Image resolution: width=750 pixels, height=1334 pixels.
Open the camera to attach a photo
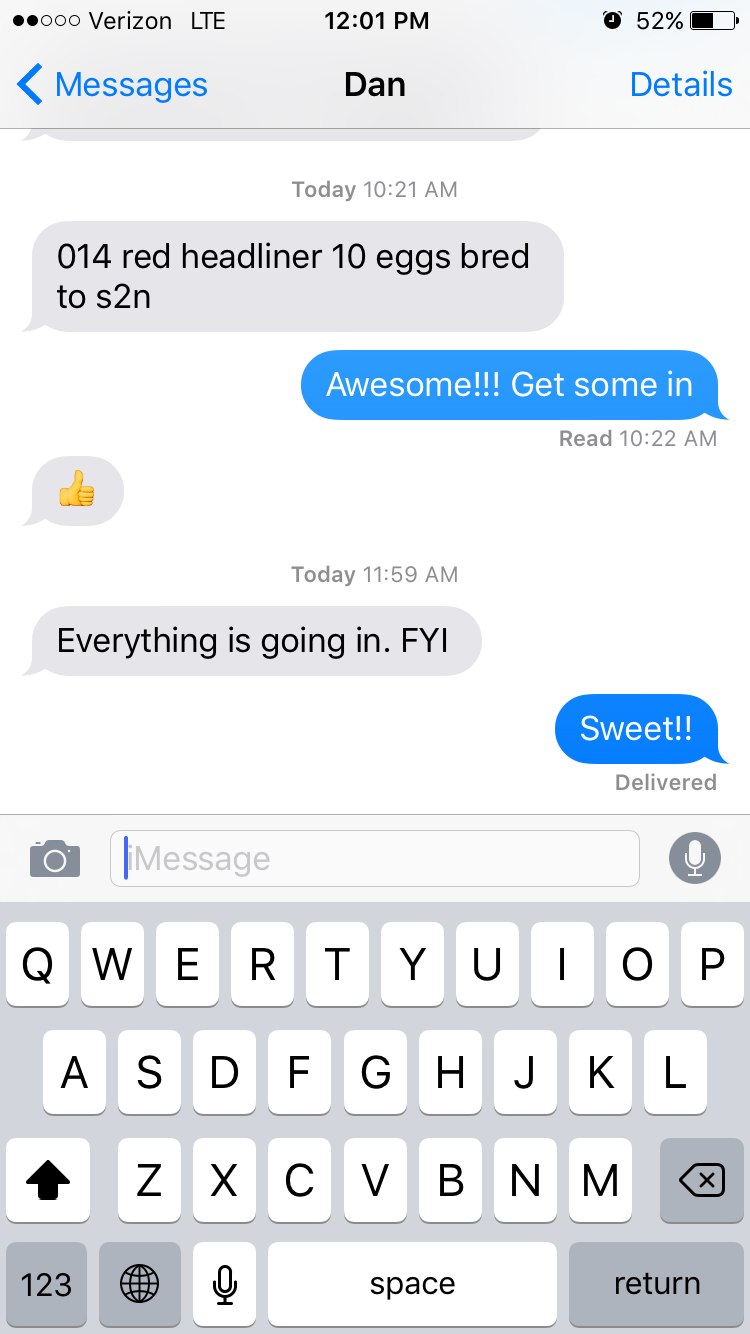tap(55, 858)
